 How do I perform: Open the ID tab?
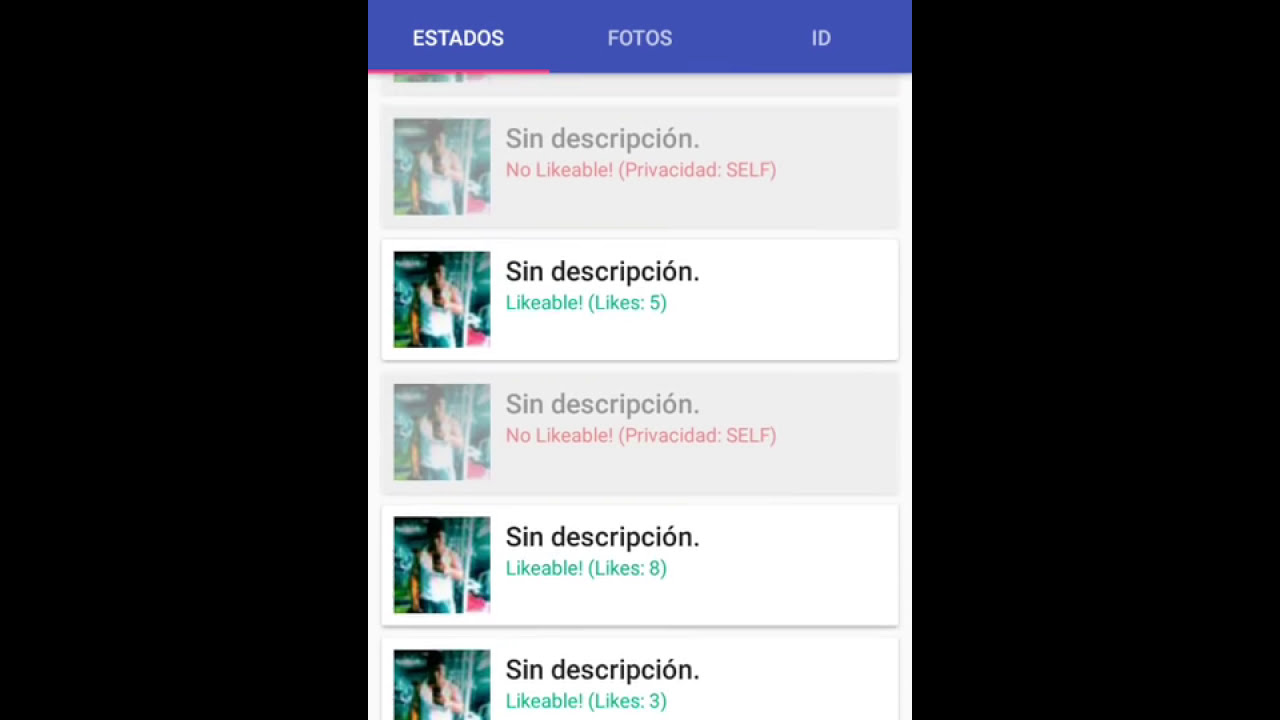(820, 38)
